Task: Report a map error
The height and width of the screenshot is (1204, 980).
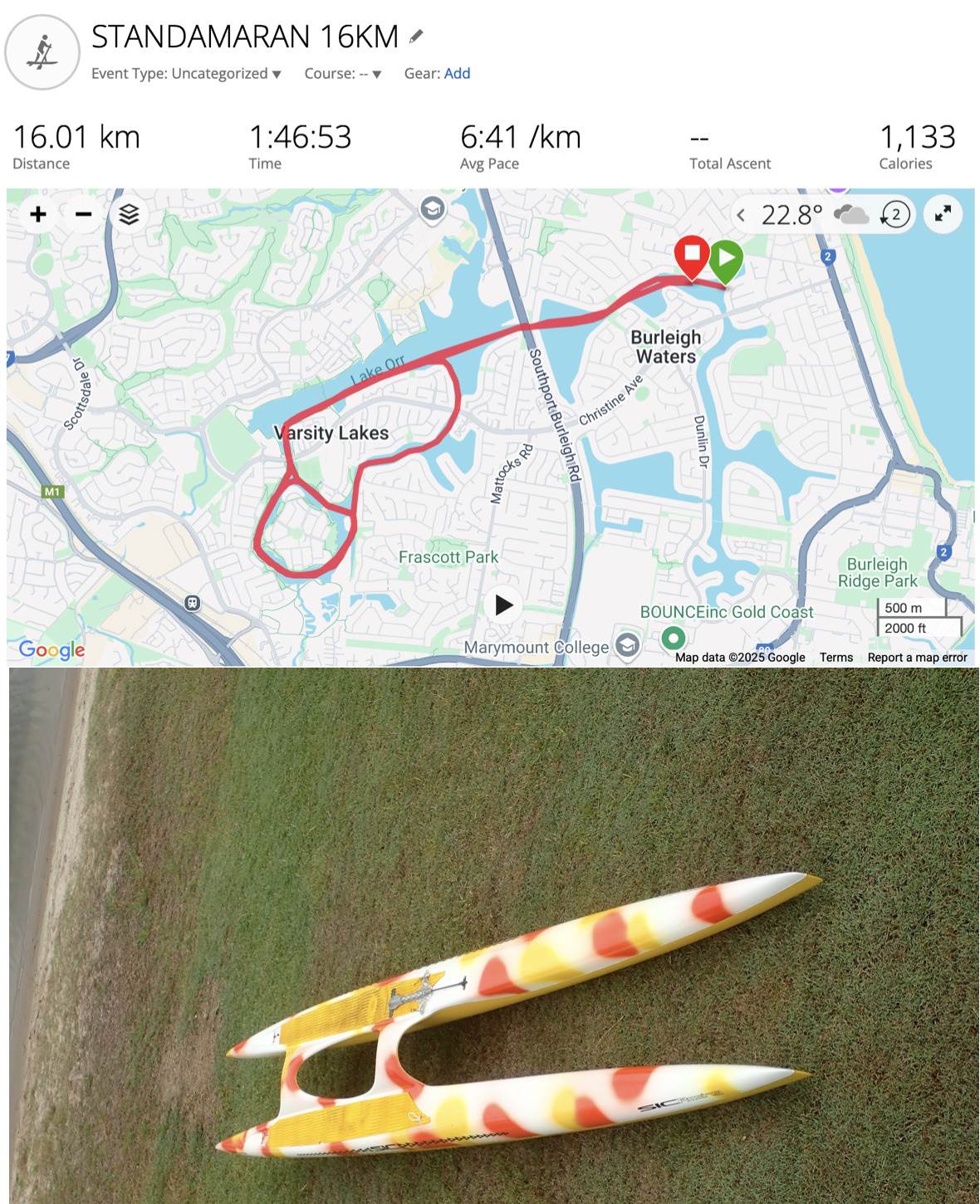Action: pos(917,657)
